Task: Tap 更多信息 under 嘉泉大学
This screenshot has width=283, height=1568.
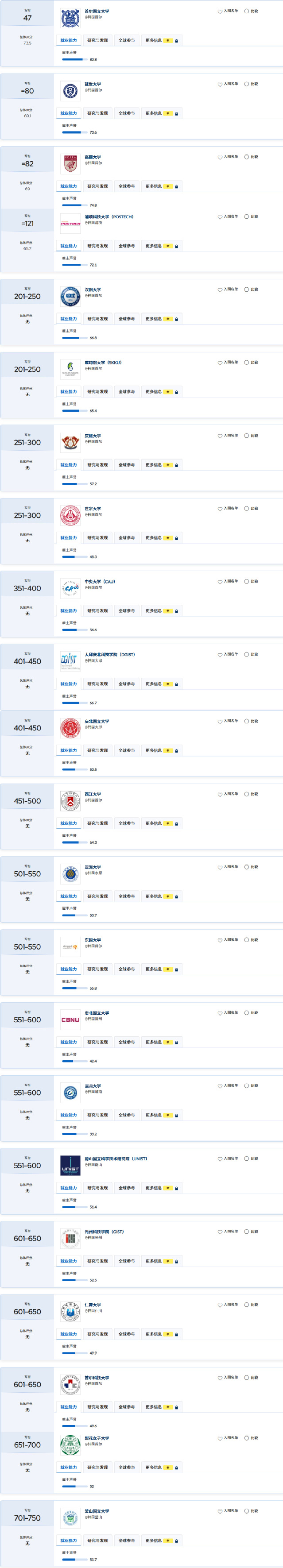Action: click(153, 1115)
